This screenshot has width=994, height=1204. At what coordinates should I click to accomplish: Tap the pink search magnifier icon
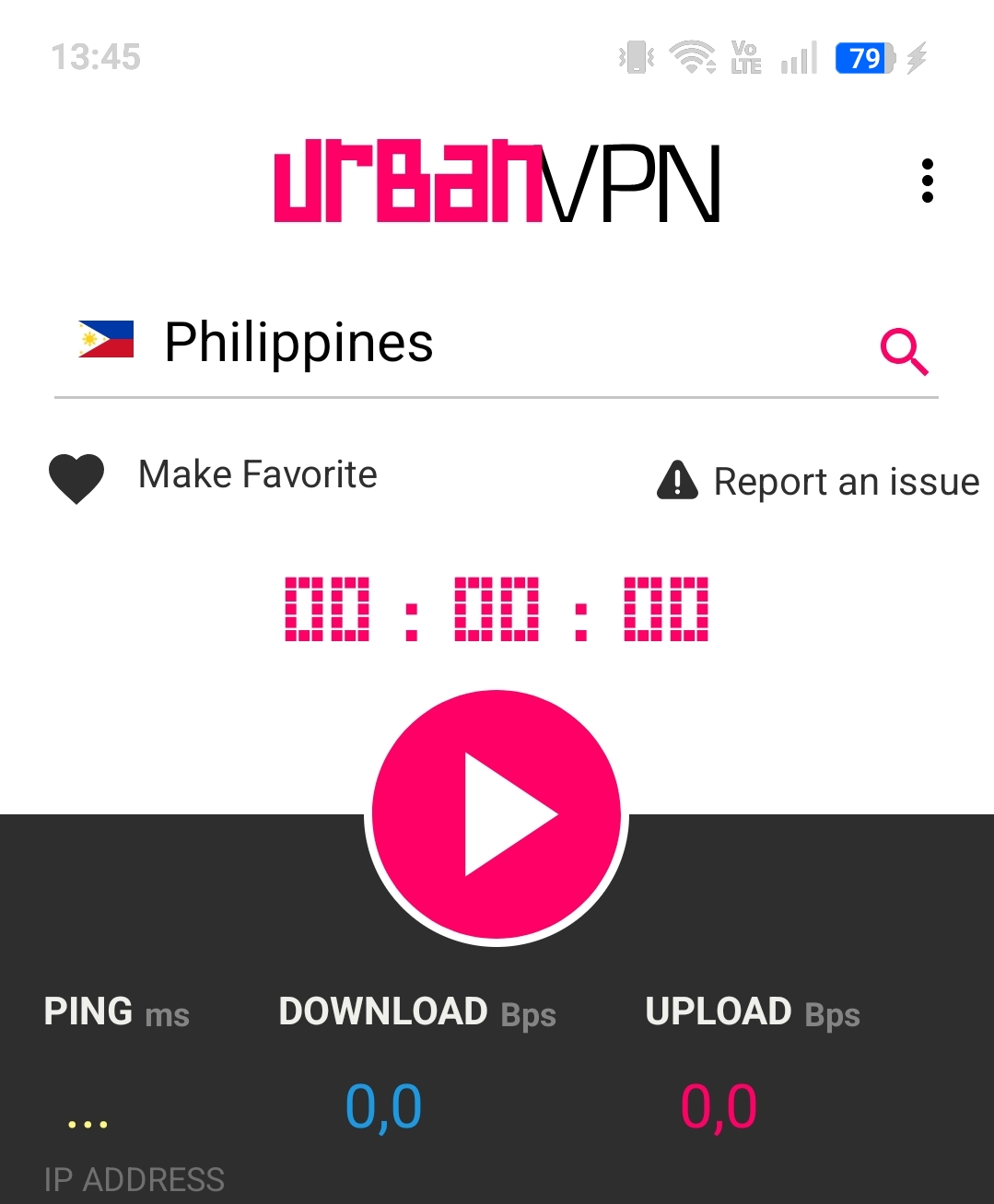tap(904, 351)
